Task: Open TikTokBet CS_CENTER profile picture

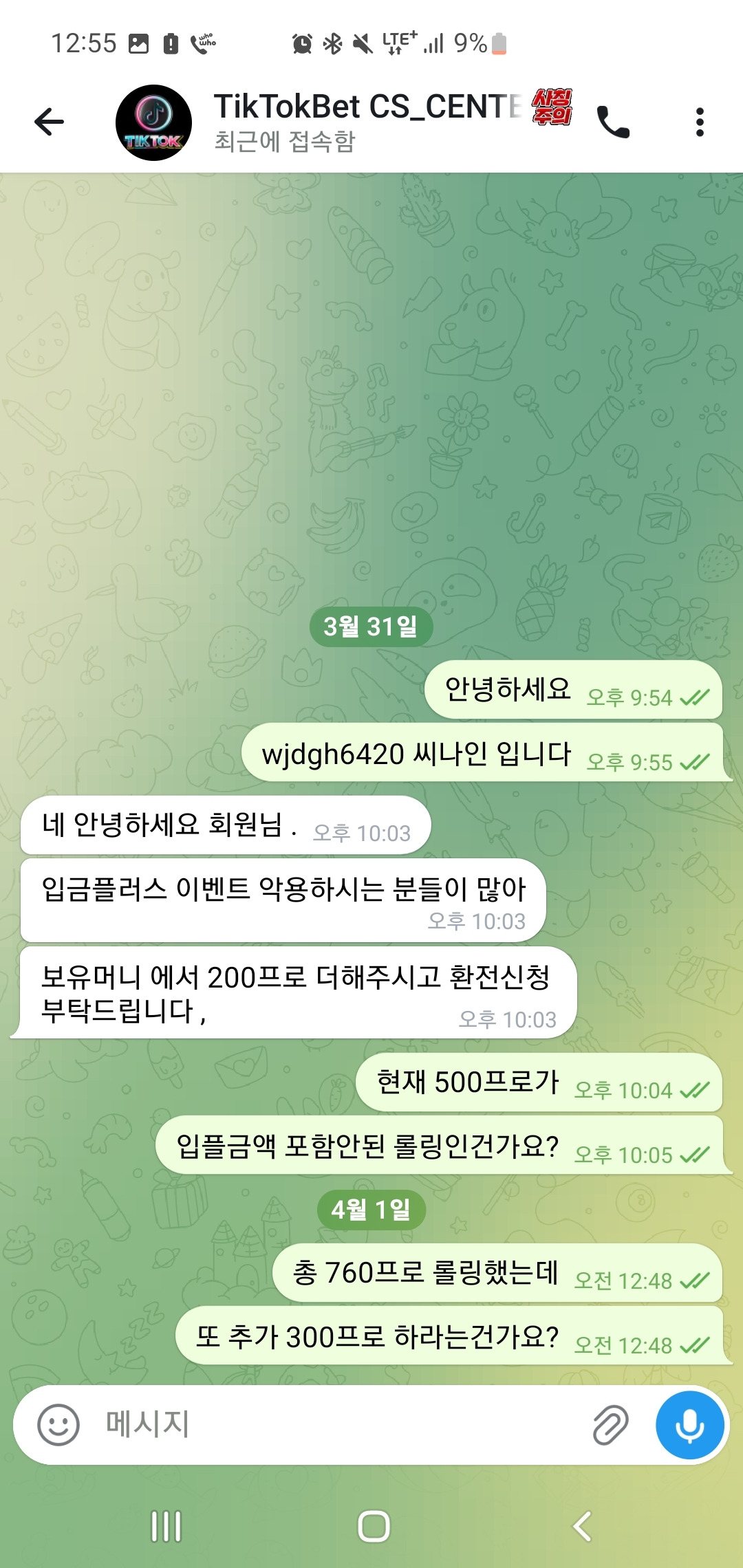Action: 153,122
